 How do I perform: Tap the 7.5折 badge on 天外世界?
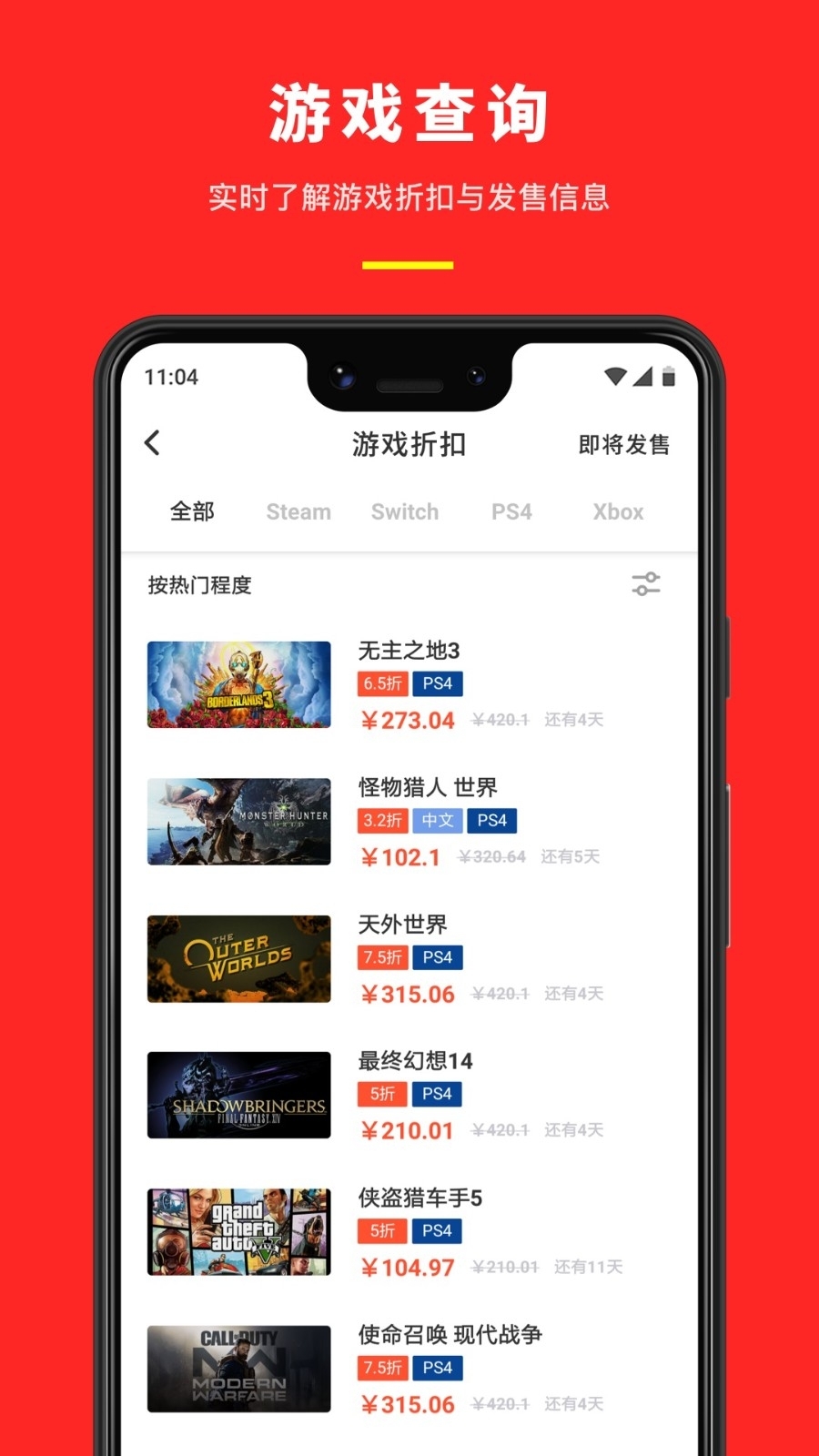click(x=383, y=957)
